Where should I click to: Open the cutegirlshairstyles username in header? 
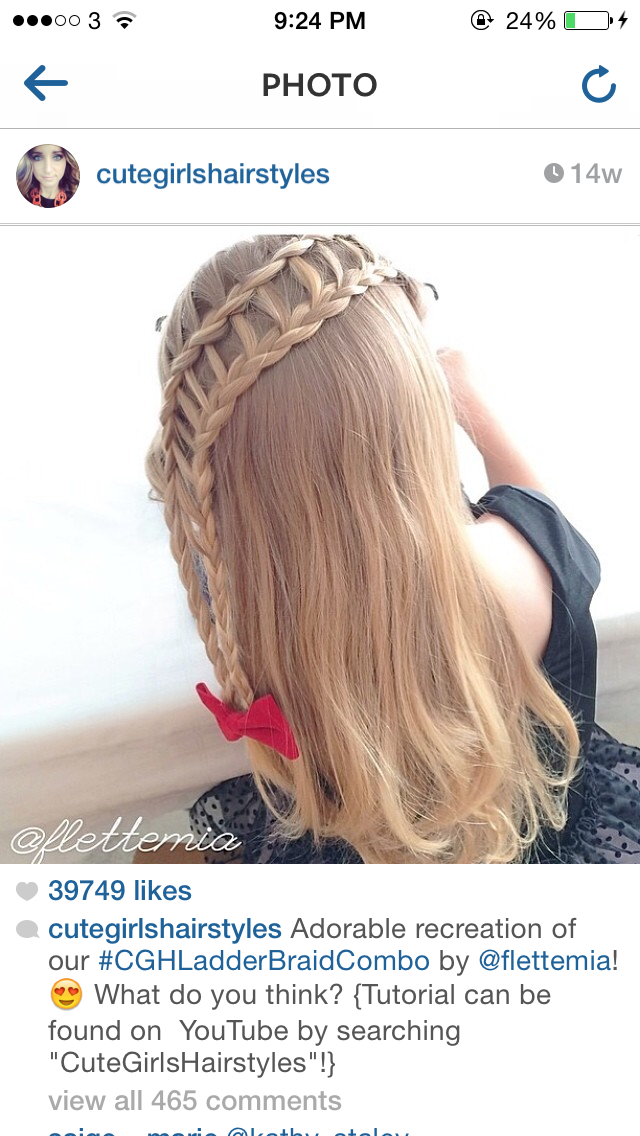[212, 175]
